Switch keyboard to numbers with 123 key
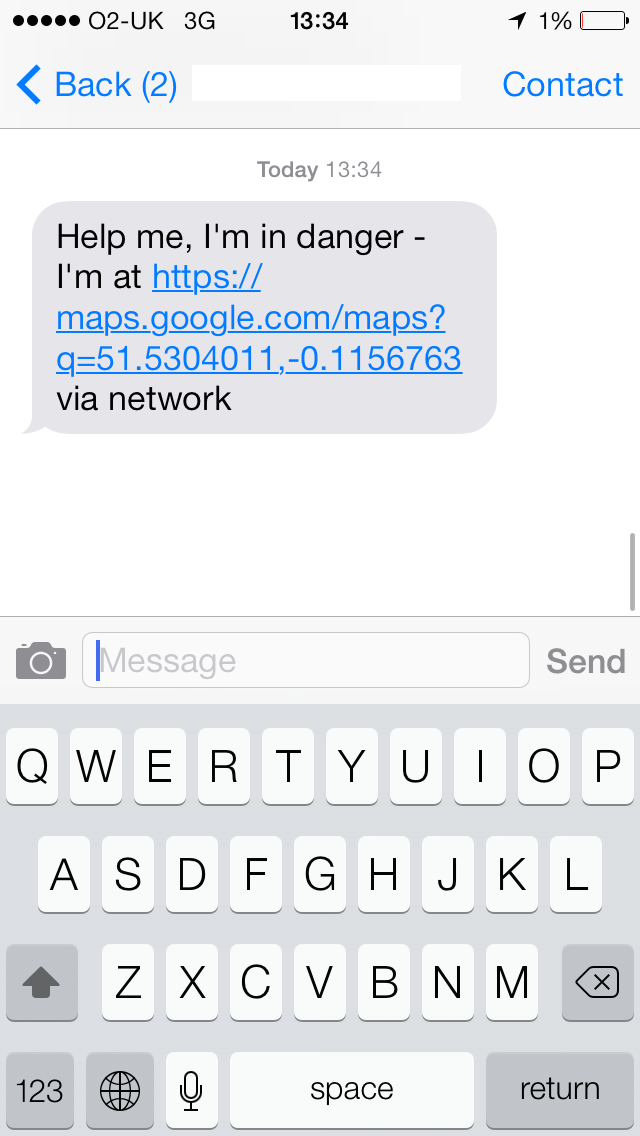640x1136 pixels. [40, 1089]
